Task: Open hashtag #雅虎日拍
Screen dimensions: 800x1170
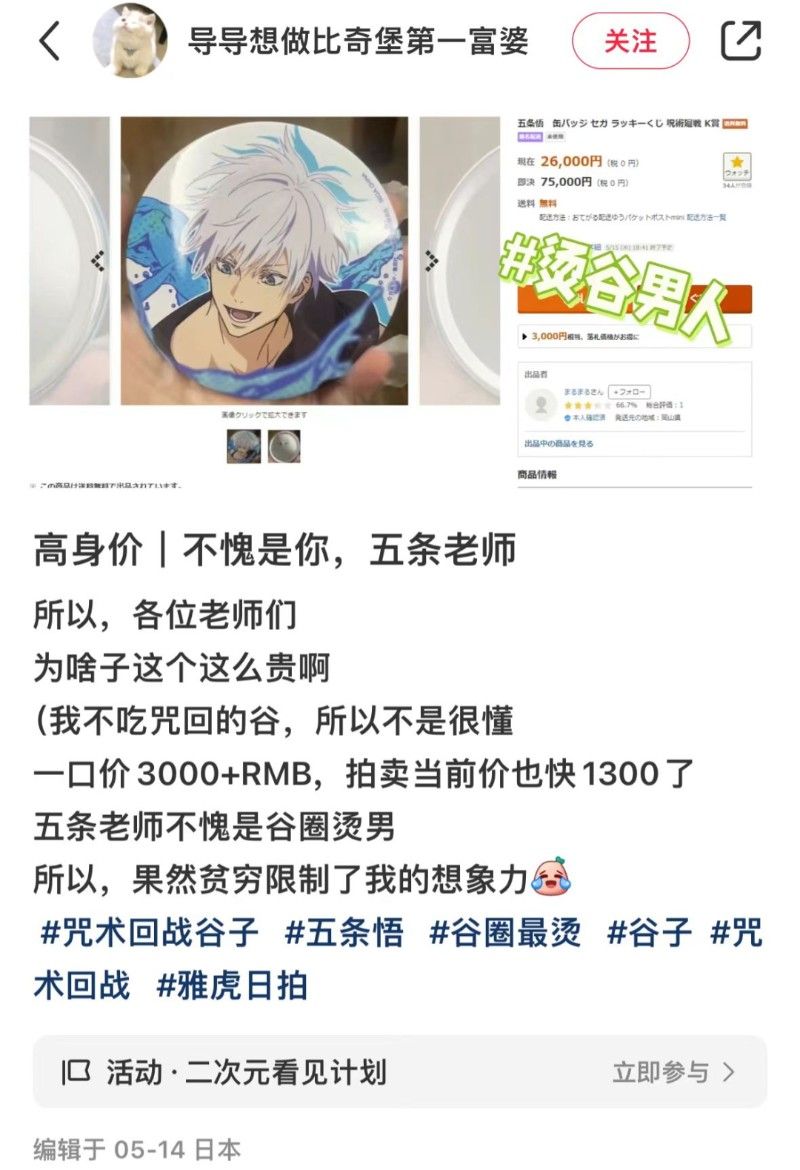Action: coord(232,986)
